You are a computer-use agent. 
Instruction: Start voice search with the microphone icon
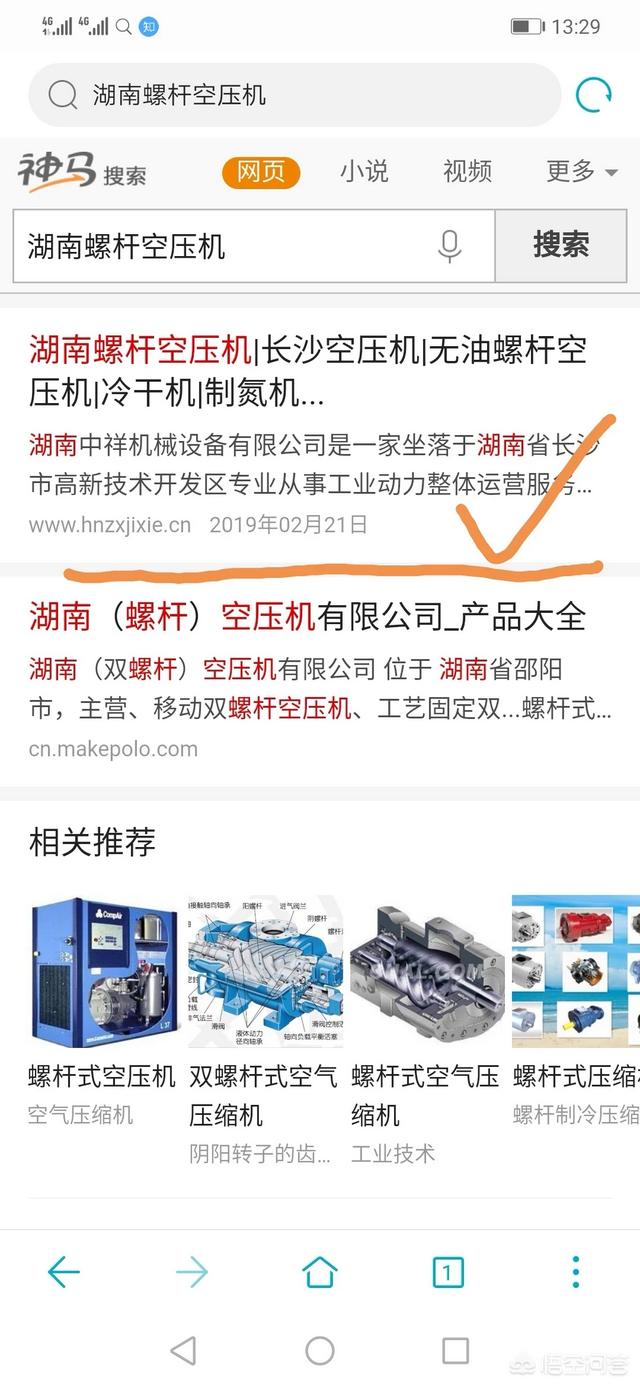click(x=450, y=245)
